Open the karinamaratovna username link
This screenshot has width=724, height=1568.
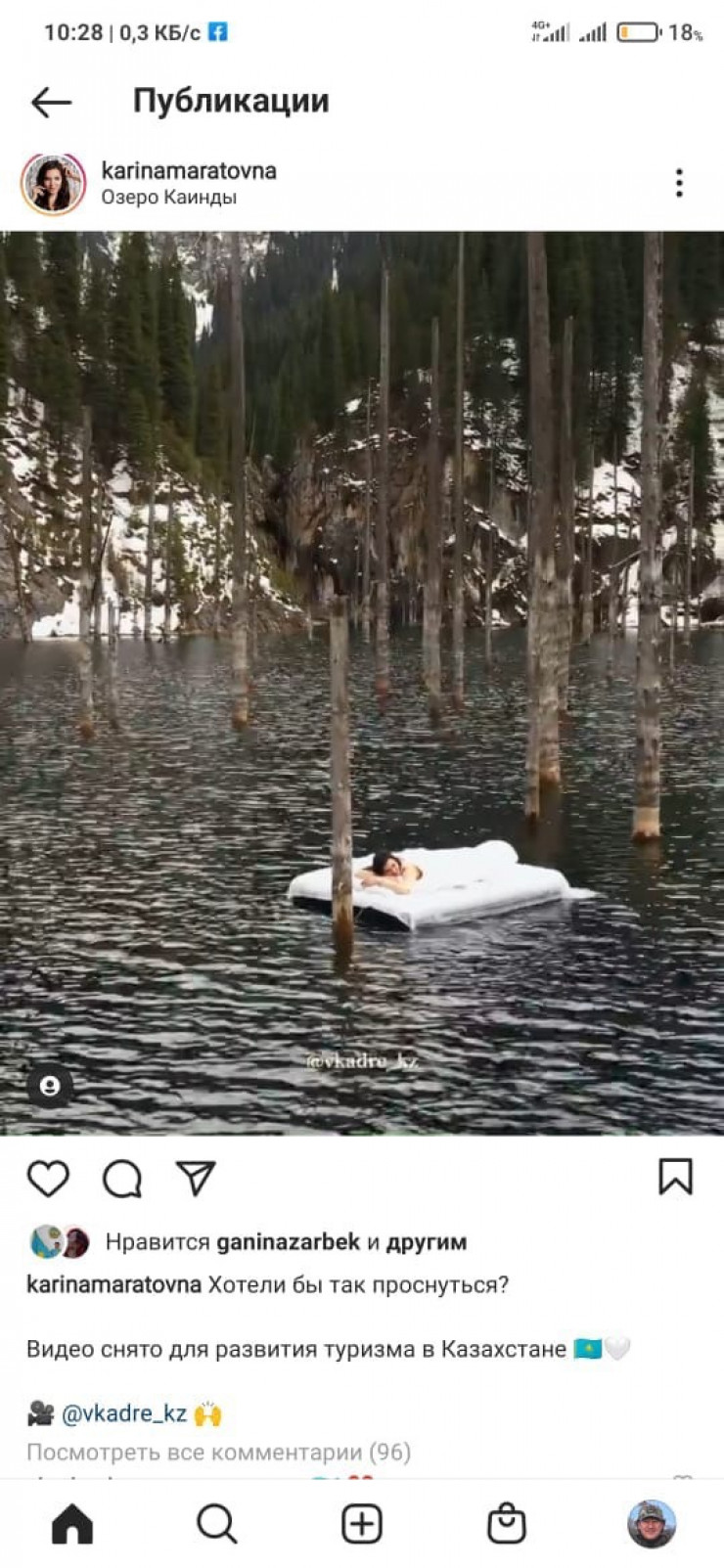189,170
